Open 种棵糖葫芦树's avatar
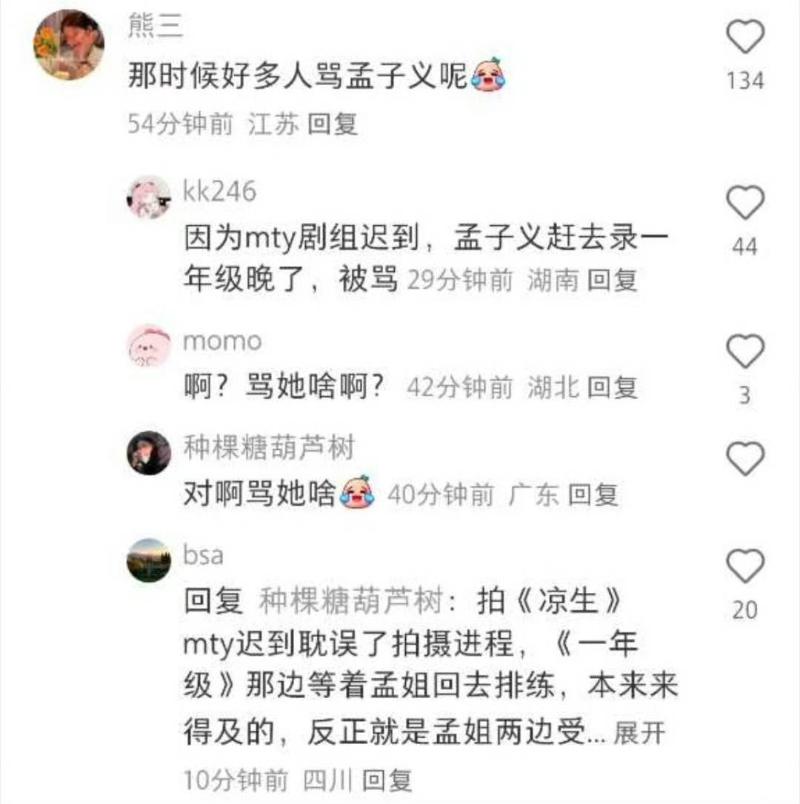The height and width of the screenshot is (804, 800). (x=148, y=453)
